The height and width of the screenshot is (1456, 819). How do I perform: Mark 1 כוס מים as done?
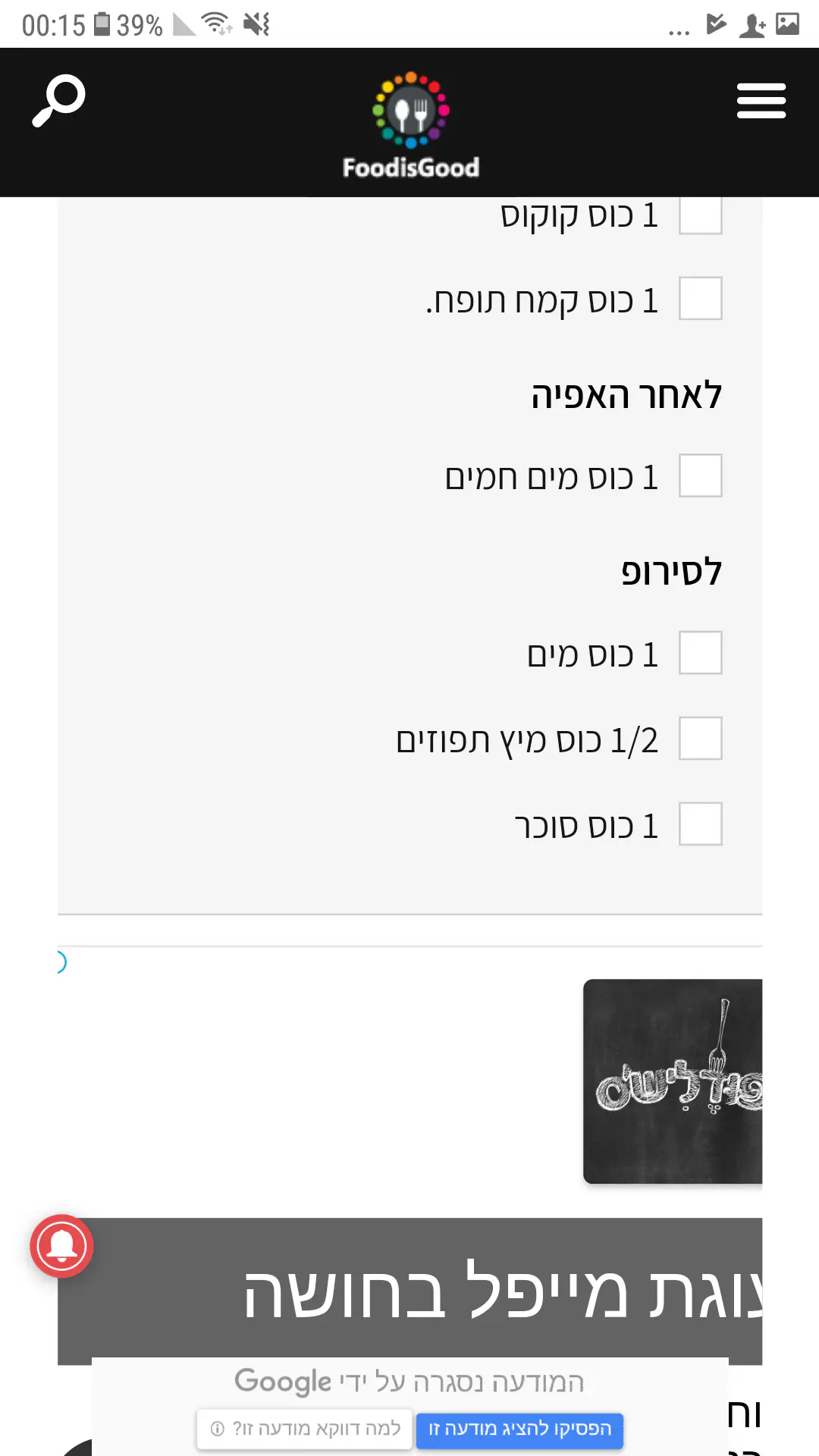pos(700,653)
